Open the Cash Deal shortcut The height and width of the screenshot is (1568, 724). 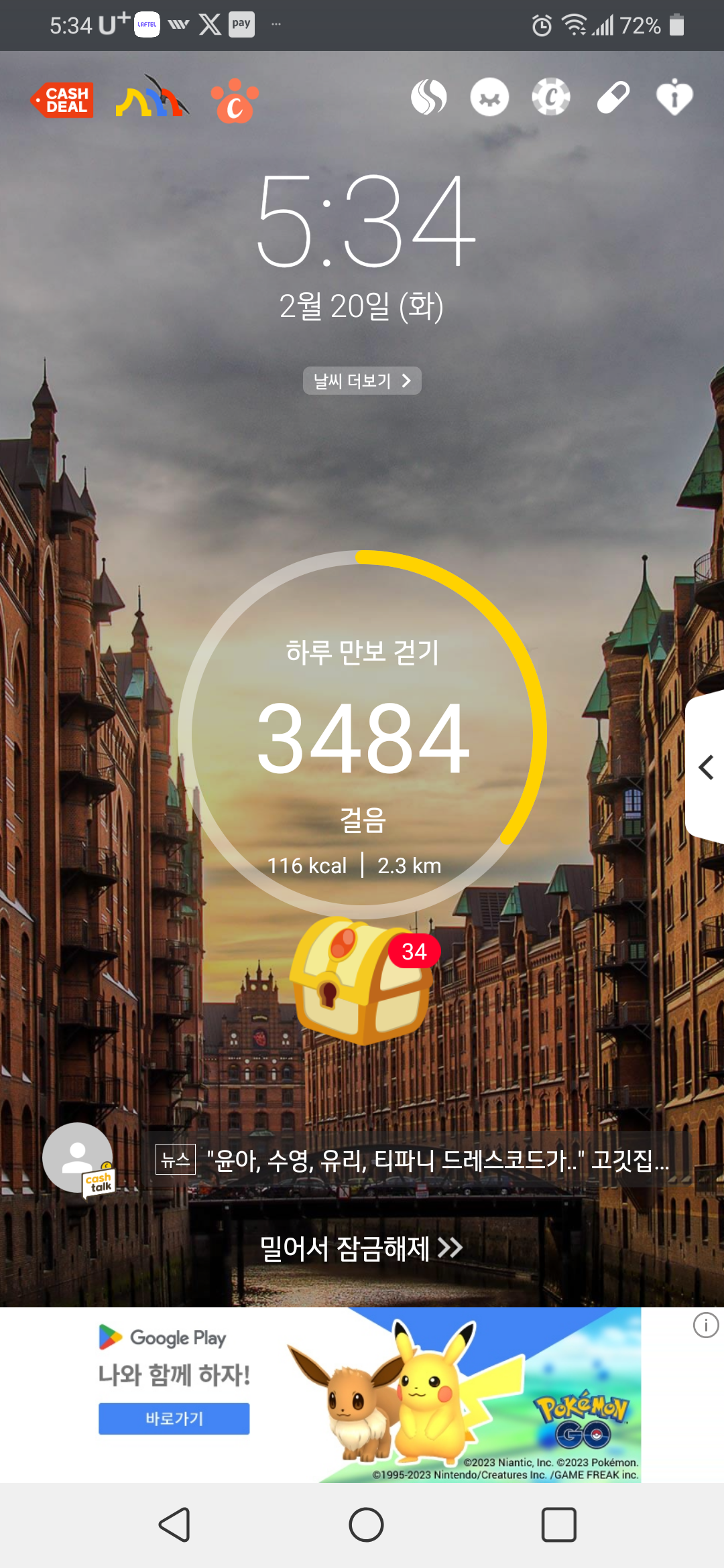click(x=62, y=100)
